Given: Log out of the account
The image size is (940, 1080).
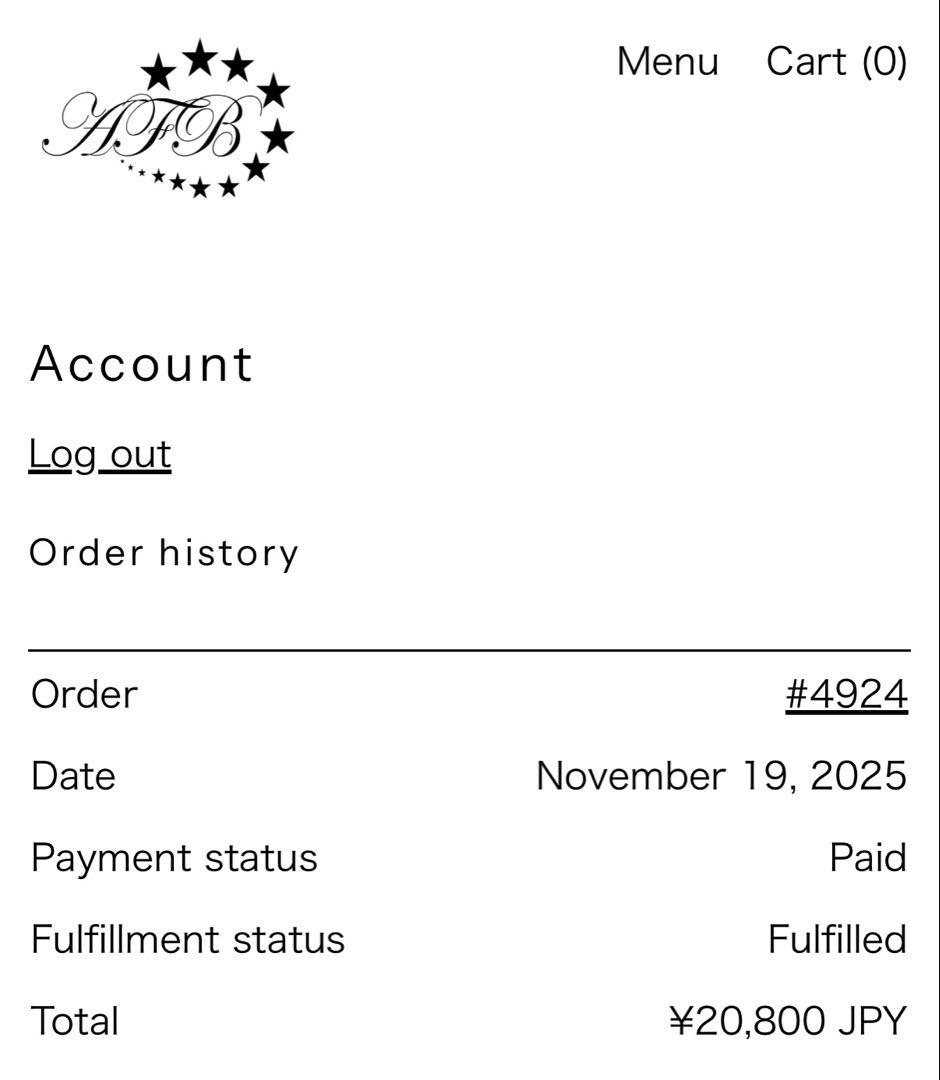Looking at the screenshot, I should pos(100,454).
